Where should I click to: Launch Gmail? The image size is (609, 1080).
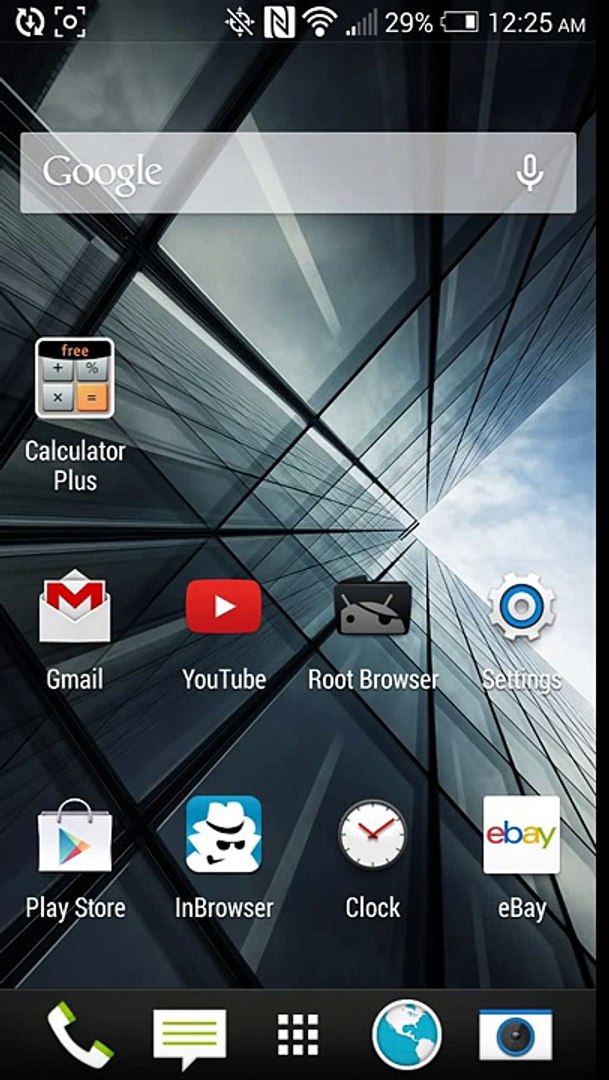coord(75,606)
